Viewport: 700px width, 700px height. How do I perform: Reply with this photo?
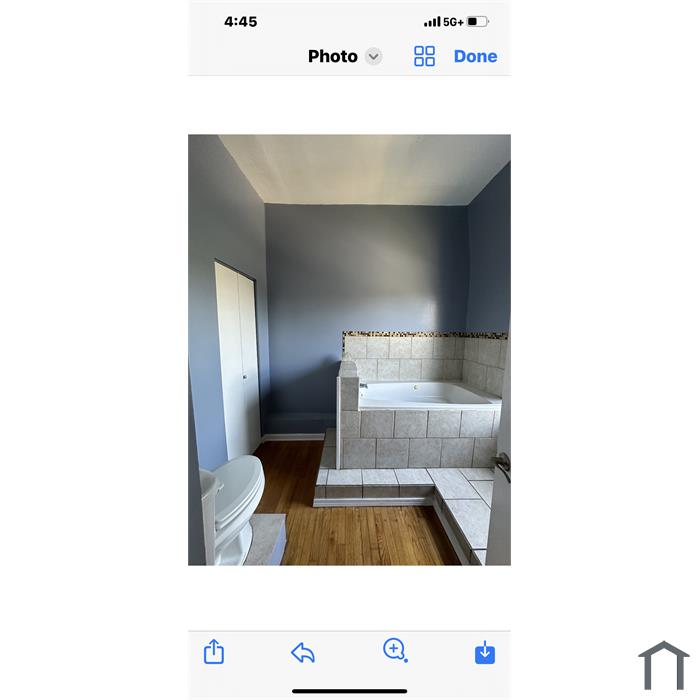pyautogui.click(x=303, y=653)
